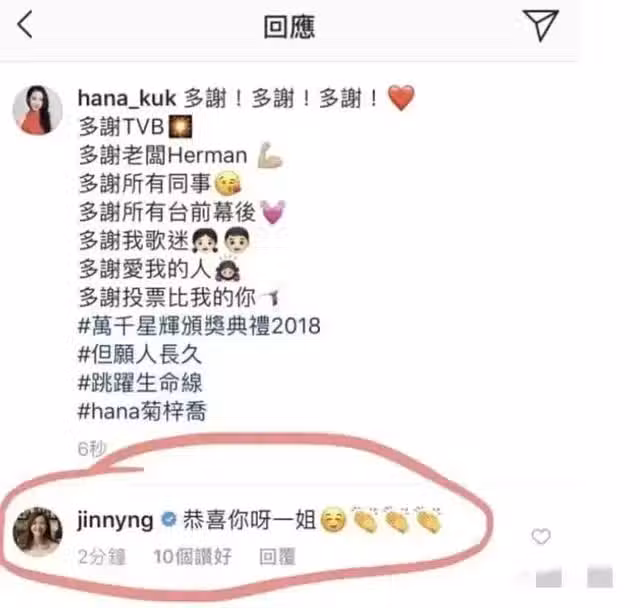
Task: Open hana_kuk's profile picture
Action: coord(37,109)
